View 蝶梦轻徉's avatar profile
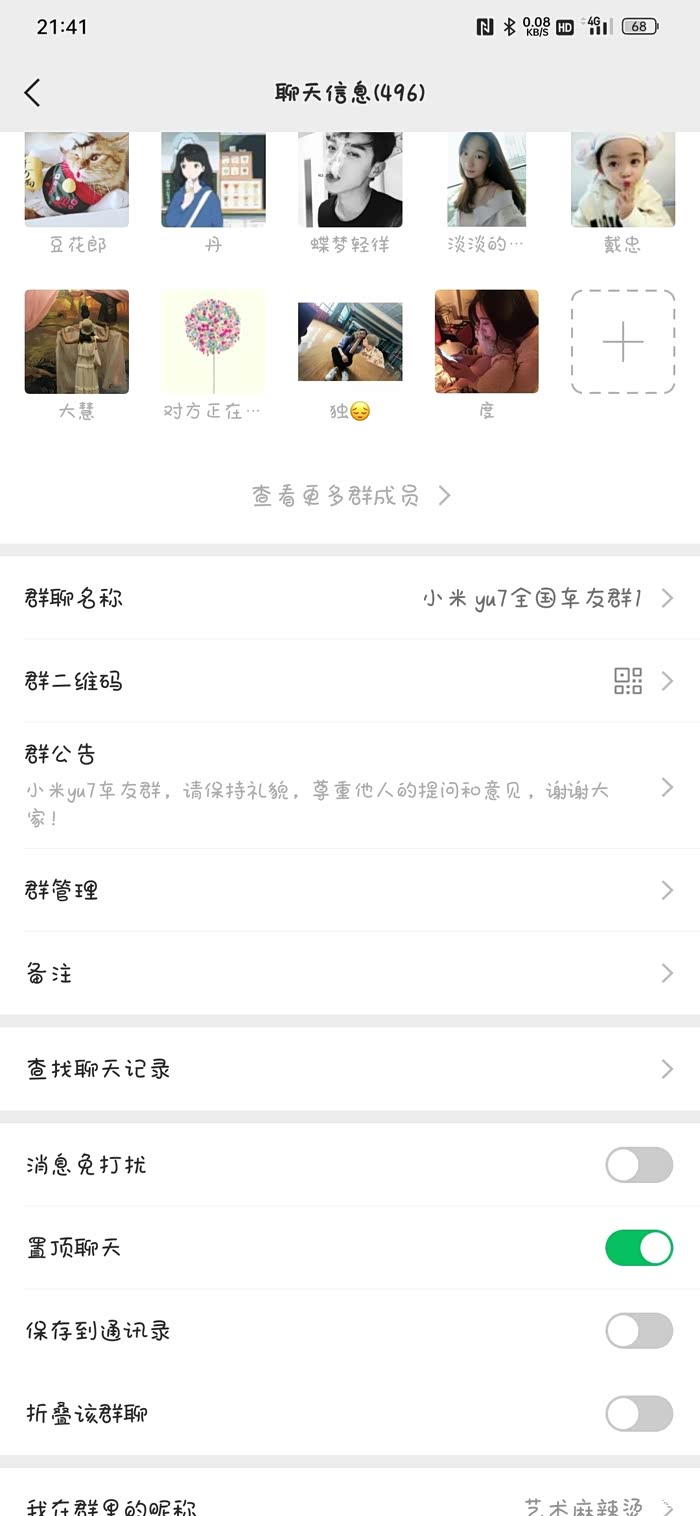Viewport: 700px width, 1516px height. click(350, 181)
